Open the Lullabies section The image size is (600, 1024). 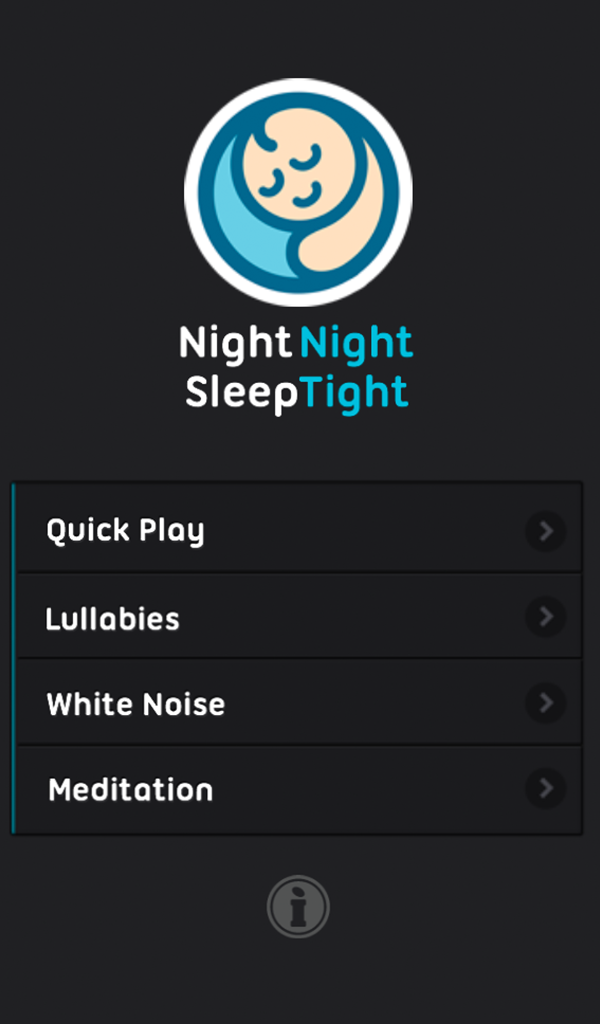point(298,616)
